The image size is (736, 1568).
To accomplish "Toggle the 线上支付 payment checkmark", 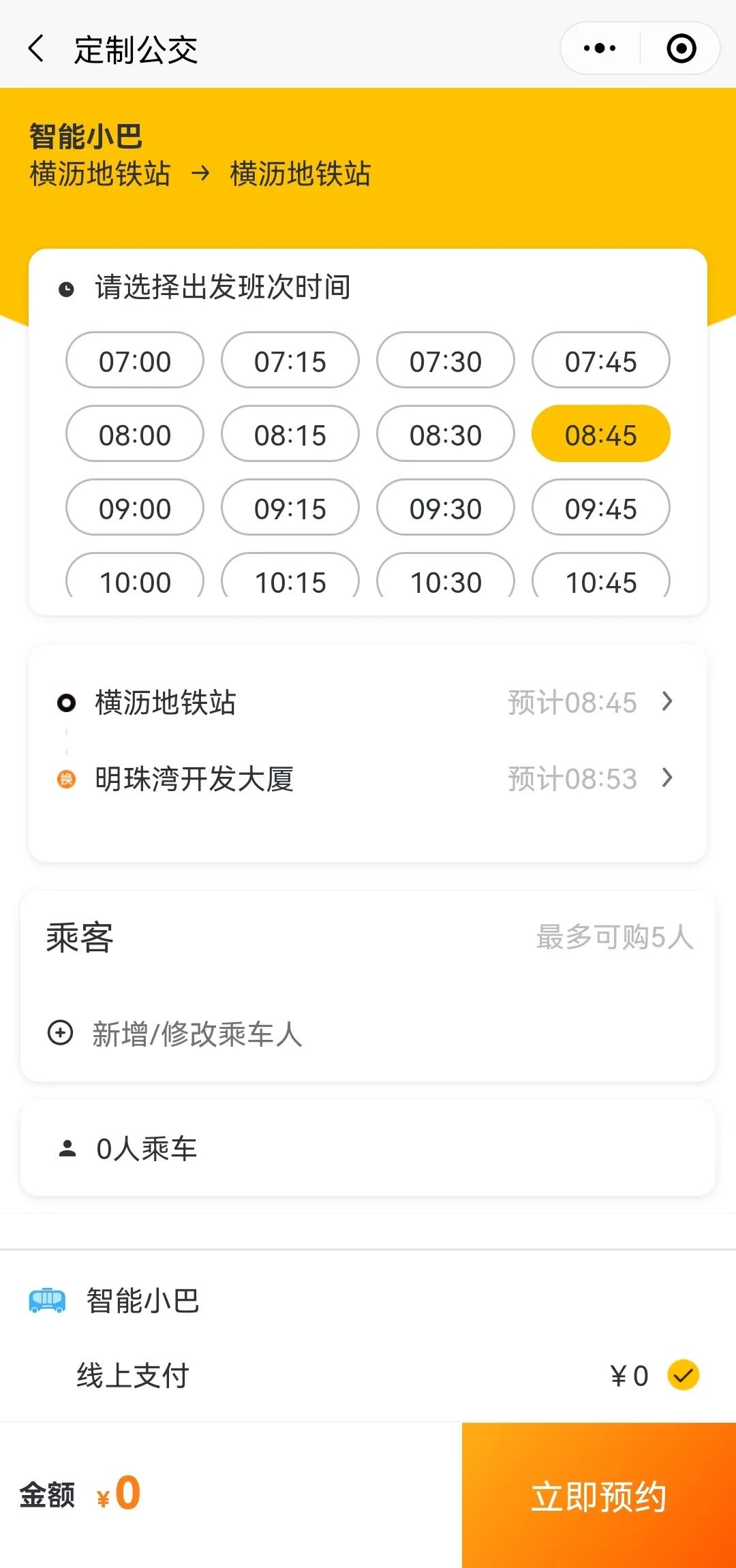I will coord(683,1374).
